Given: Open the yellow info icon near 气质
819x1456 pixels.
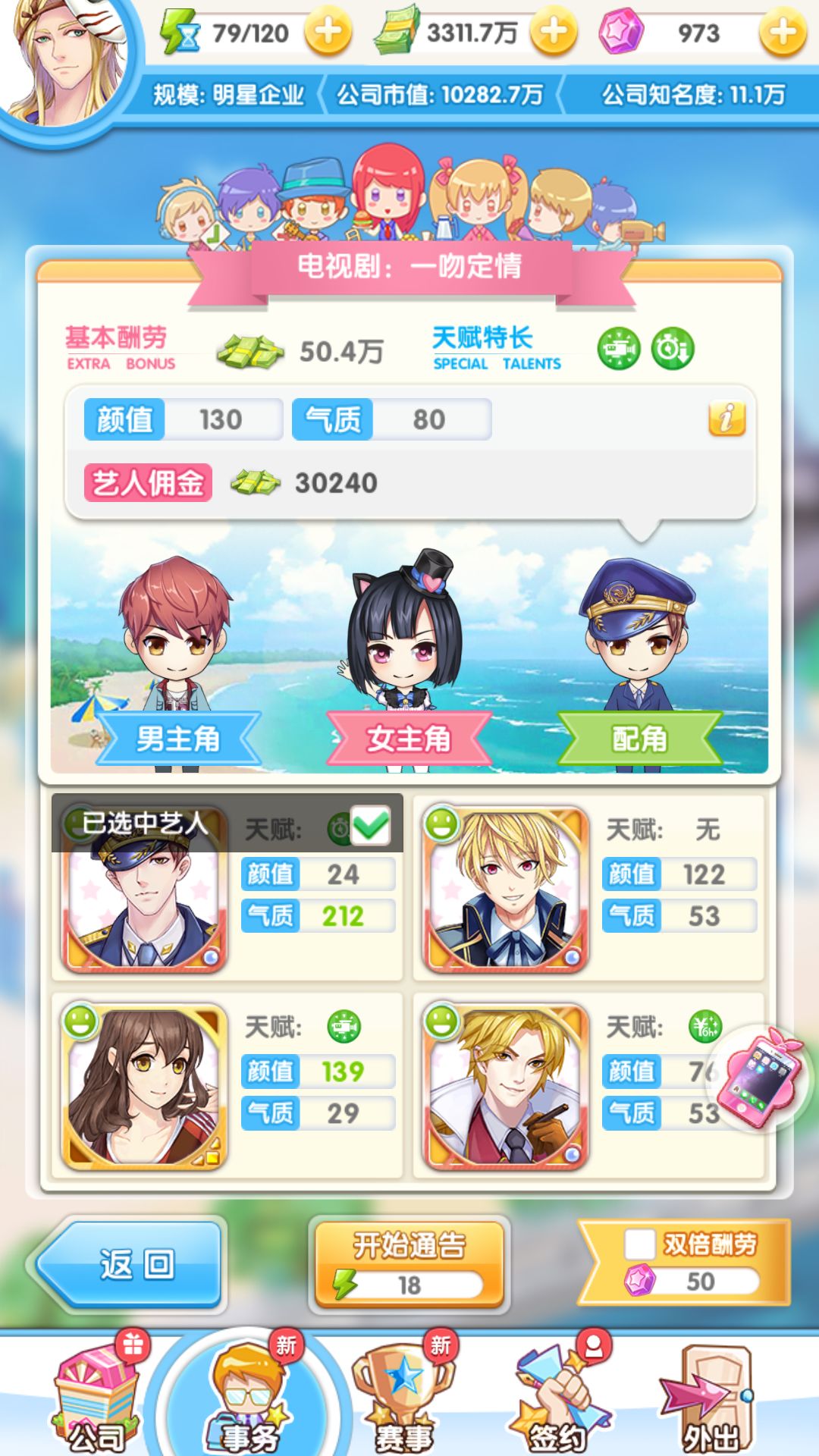Looking at the screenshot, I should (726, 417).
